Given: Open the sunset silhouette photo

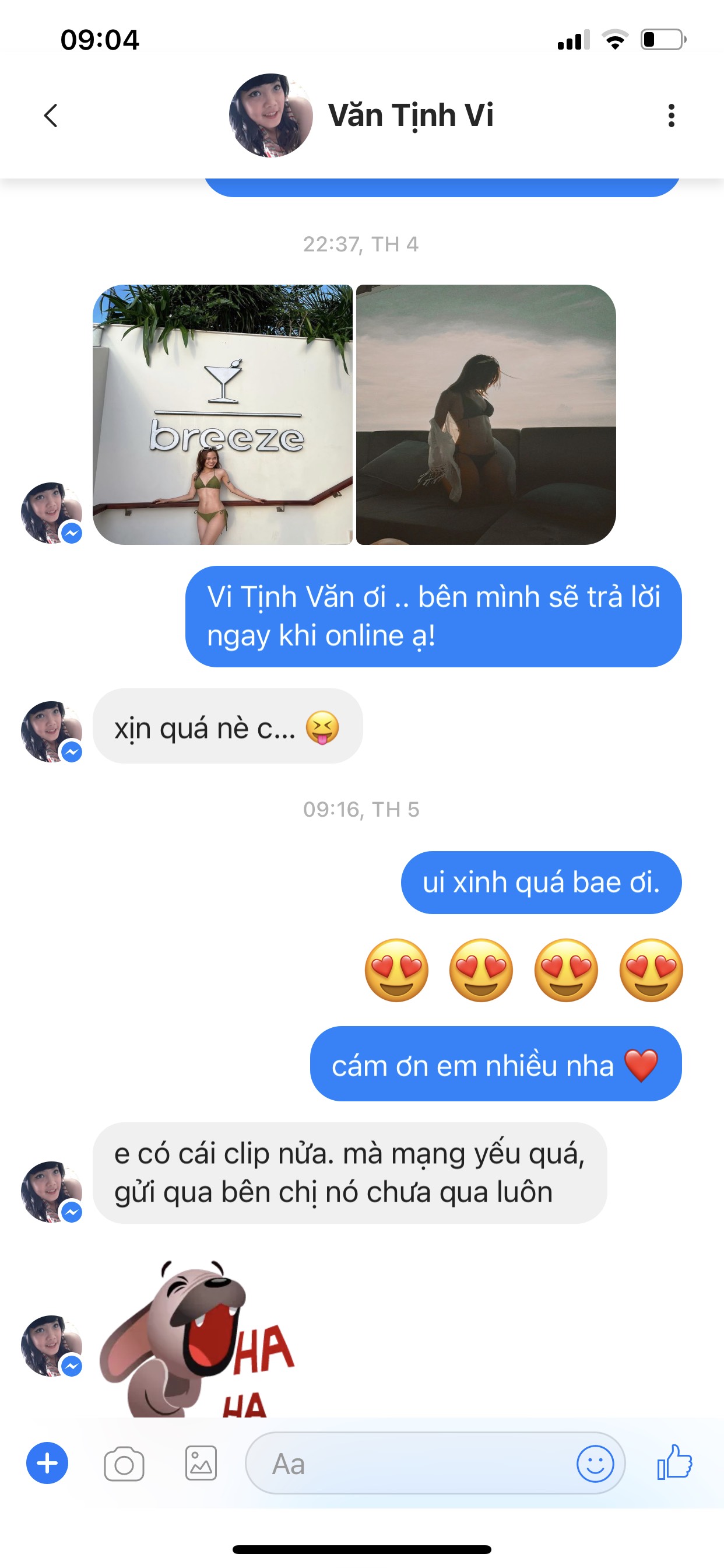Looking at the screenshot, I should 486,415.
